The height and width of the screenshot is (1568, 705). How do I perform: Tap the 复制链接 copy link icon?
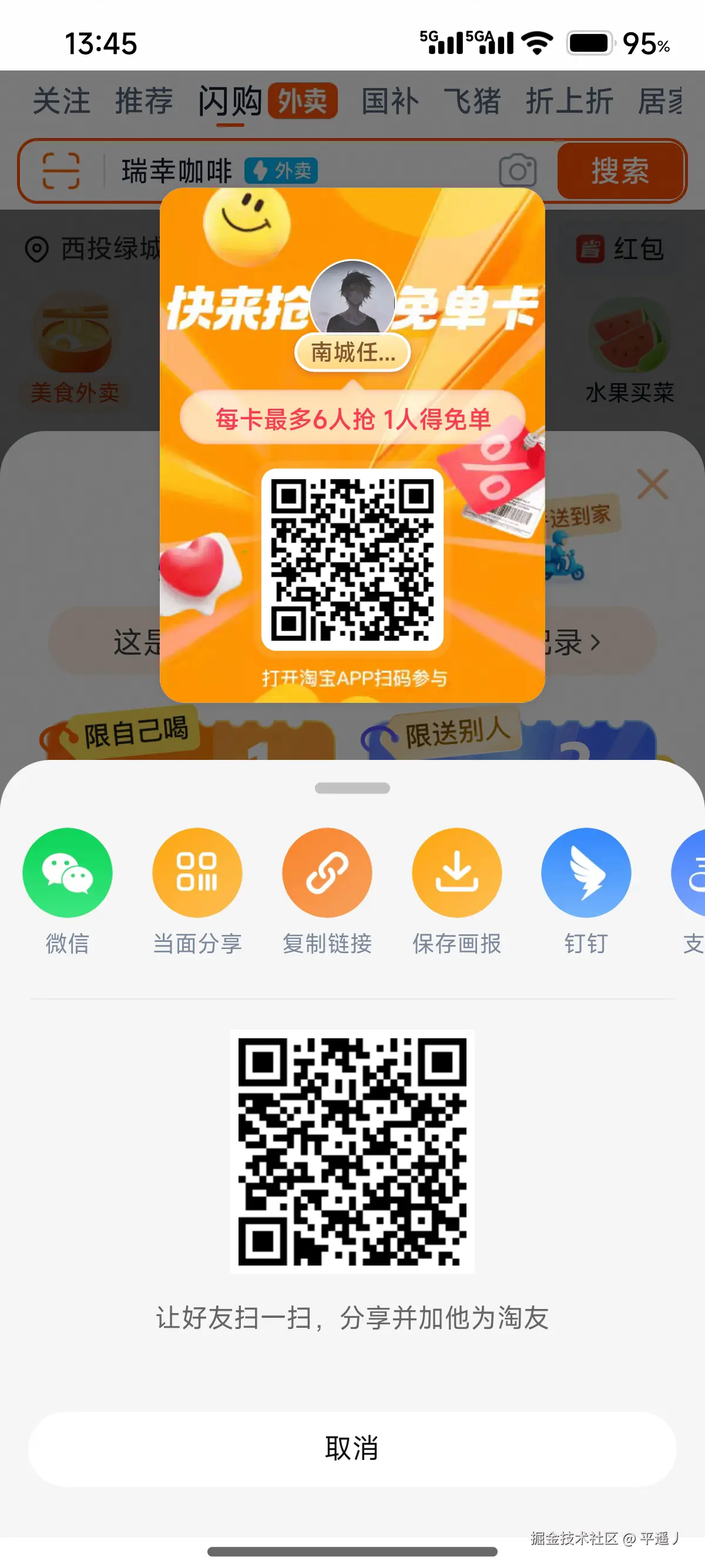pyautogui.click(x=327, y=872)
